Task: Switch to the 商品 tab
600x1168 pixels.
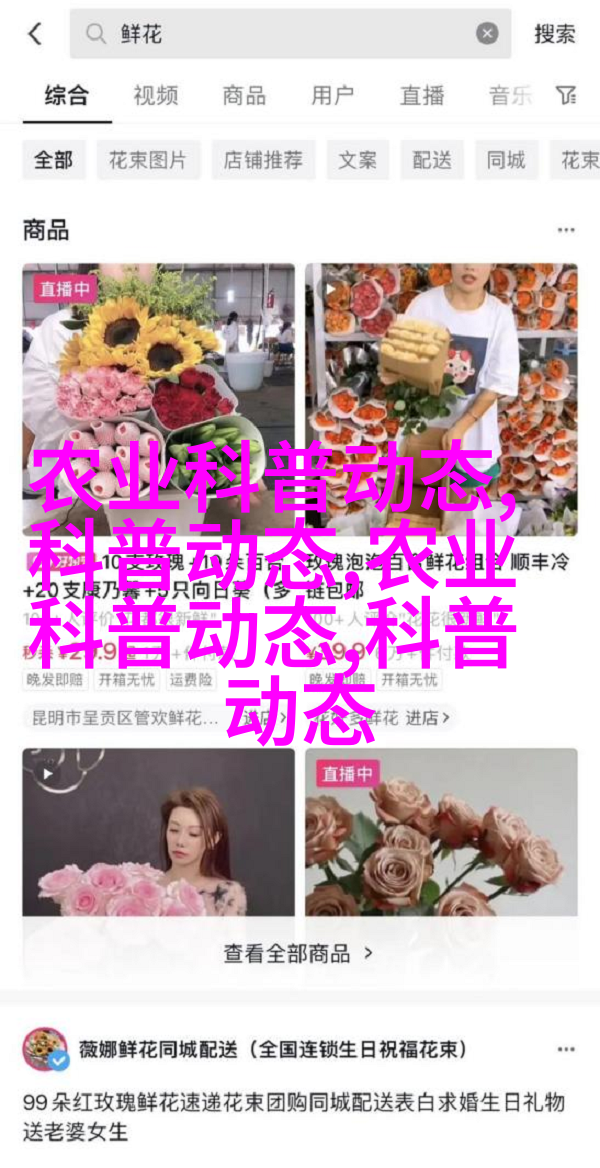Action: tap(244, 96)
